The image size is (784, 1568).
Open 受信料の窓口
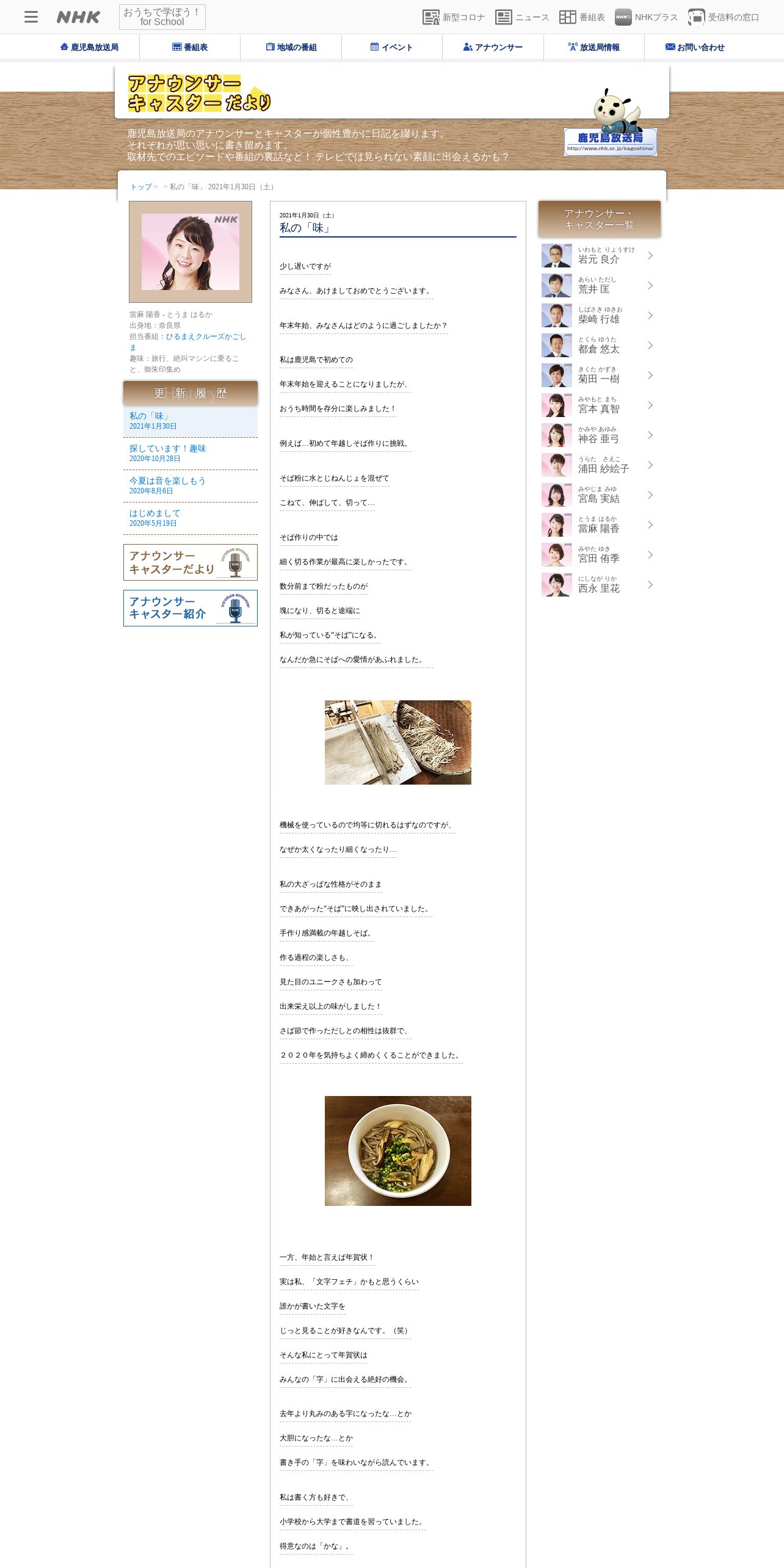(x=724, y=17)
